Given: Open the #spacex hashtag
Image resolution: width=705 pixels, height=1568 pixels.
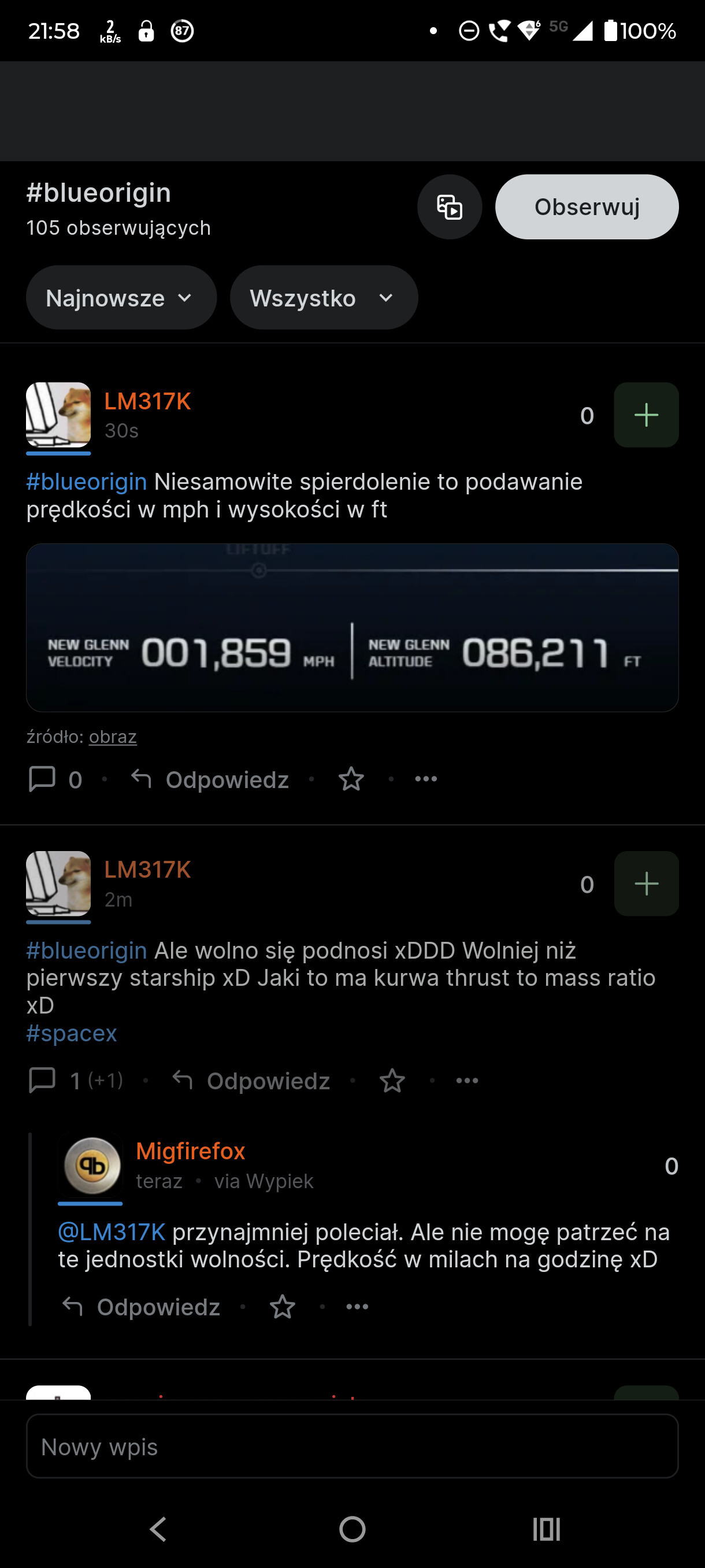Looking at the screenshot, I should (x=72, y=1033).
